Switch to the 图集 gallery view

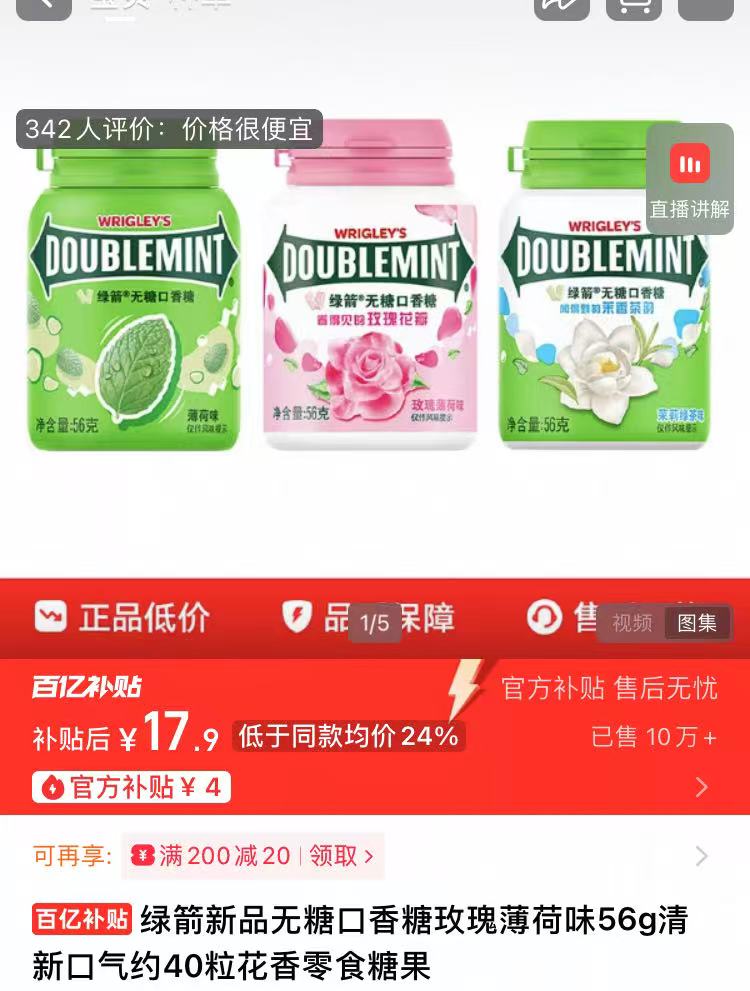pyautogui.click(x=697, y=623)
